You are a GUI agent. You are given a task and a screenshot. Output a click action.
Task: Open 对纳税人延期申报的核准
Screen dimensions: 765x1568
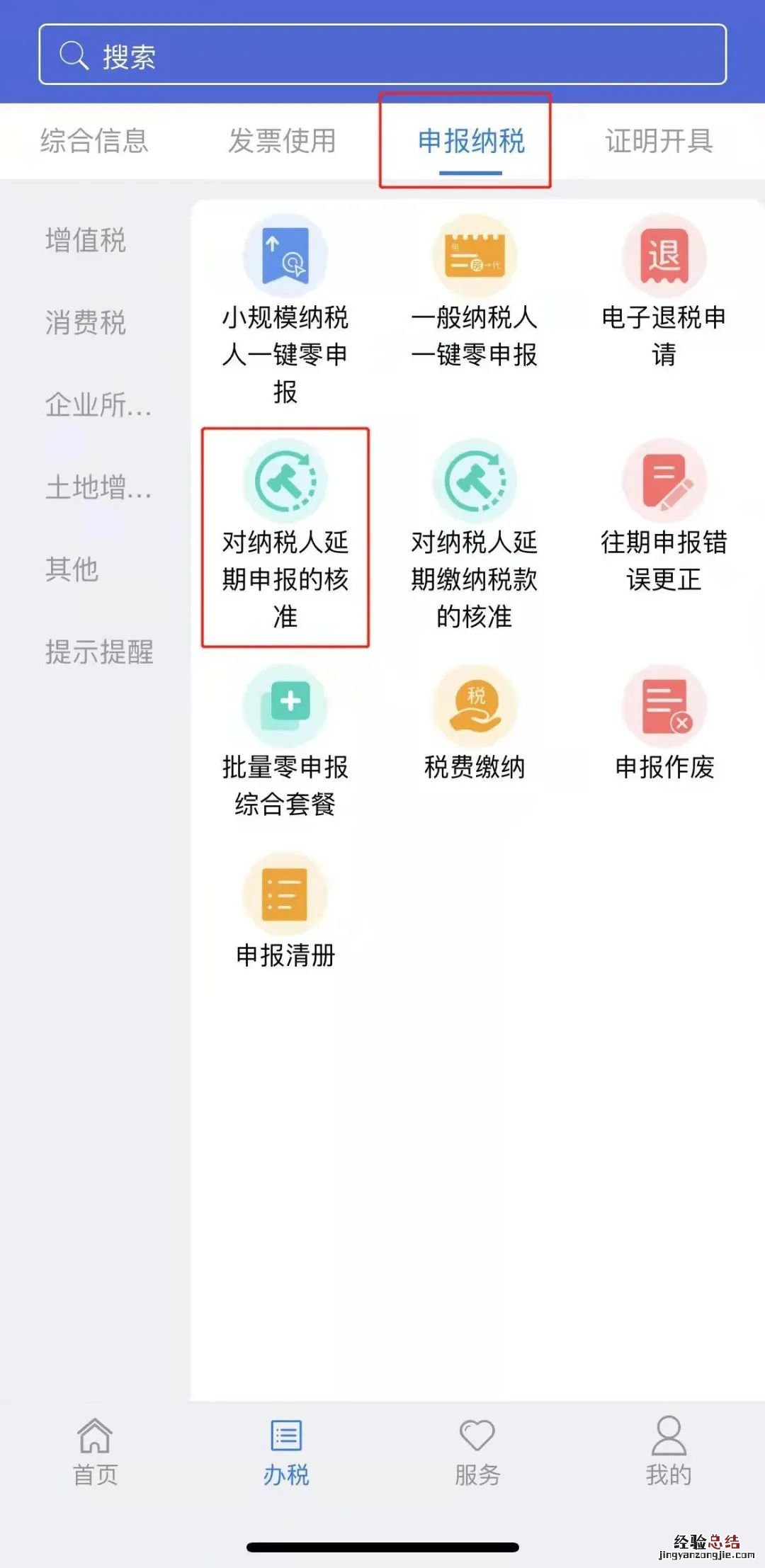(285, 537)
